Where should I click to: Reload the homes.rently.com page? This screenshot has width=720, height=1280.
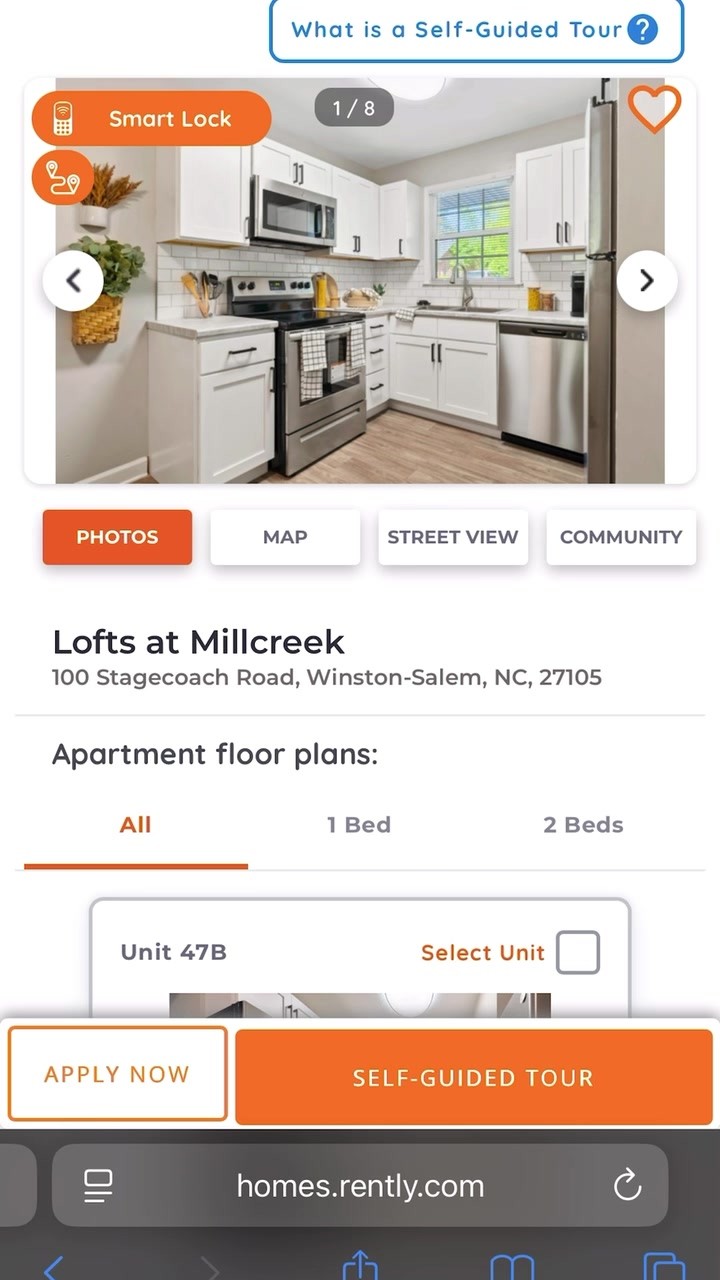click(x=627, y=1186)
